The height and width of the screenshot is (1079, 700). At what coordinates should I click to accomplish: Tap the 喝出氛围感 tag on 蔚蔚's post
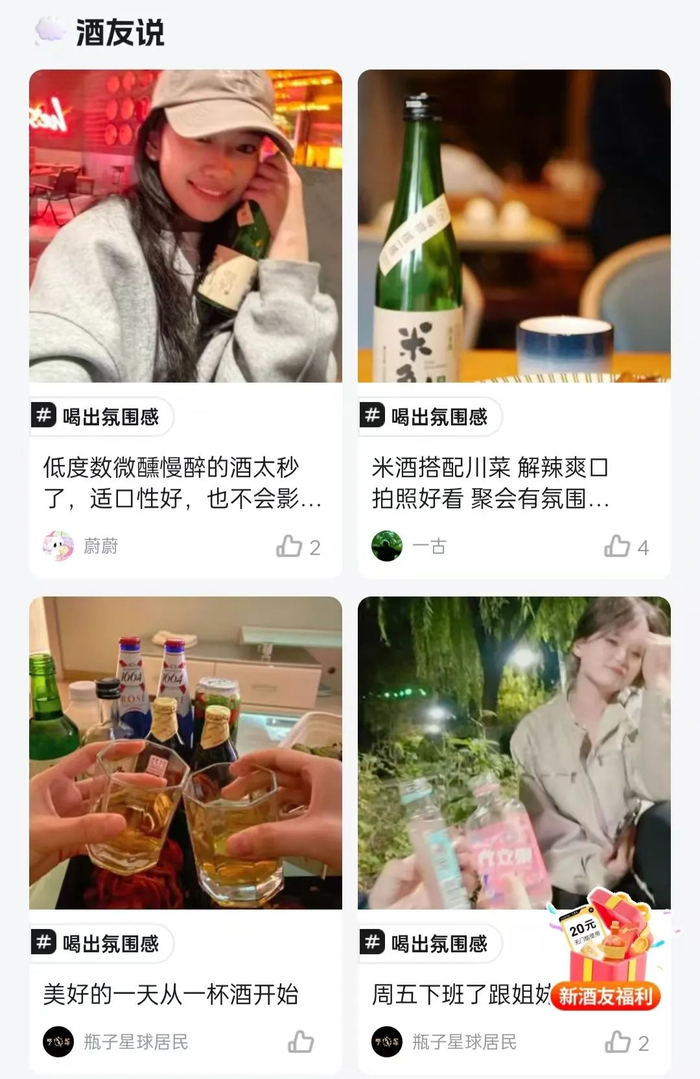point(101,416)
